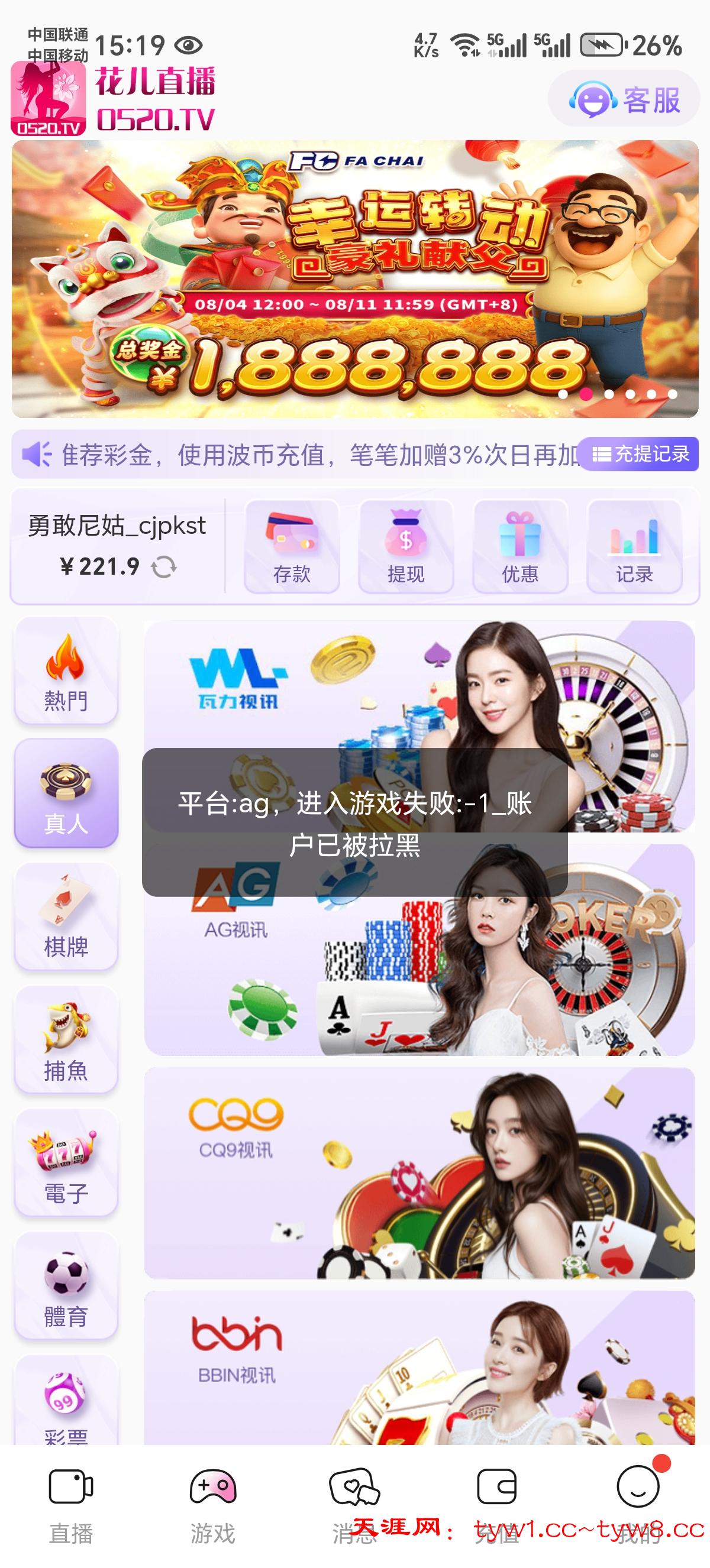
Task: Open 优惠 promotions
Action: [x=520, y=546]
